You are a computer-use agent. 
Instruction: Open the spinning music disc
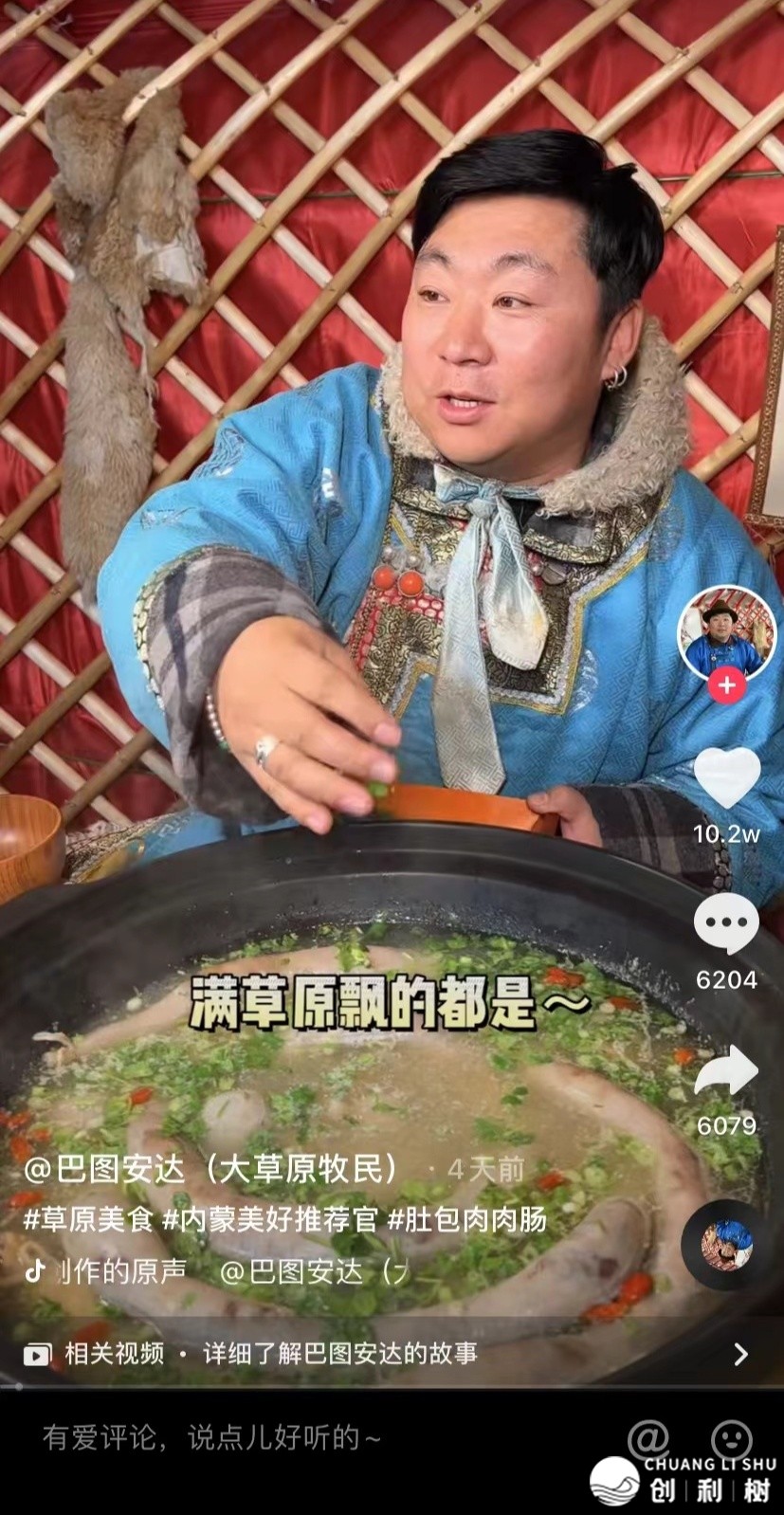[x=726, y=1244]
